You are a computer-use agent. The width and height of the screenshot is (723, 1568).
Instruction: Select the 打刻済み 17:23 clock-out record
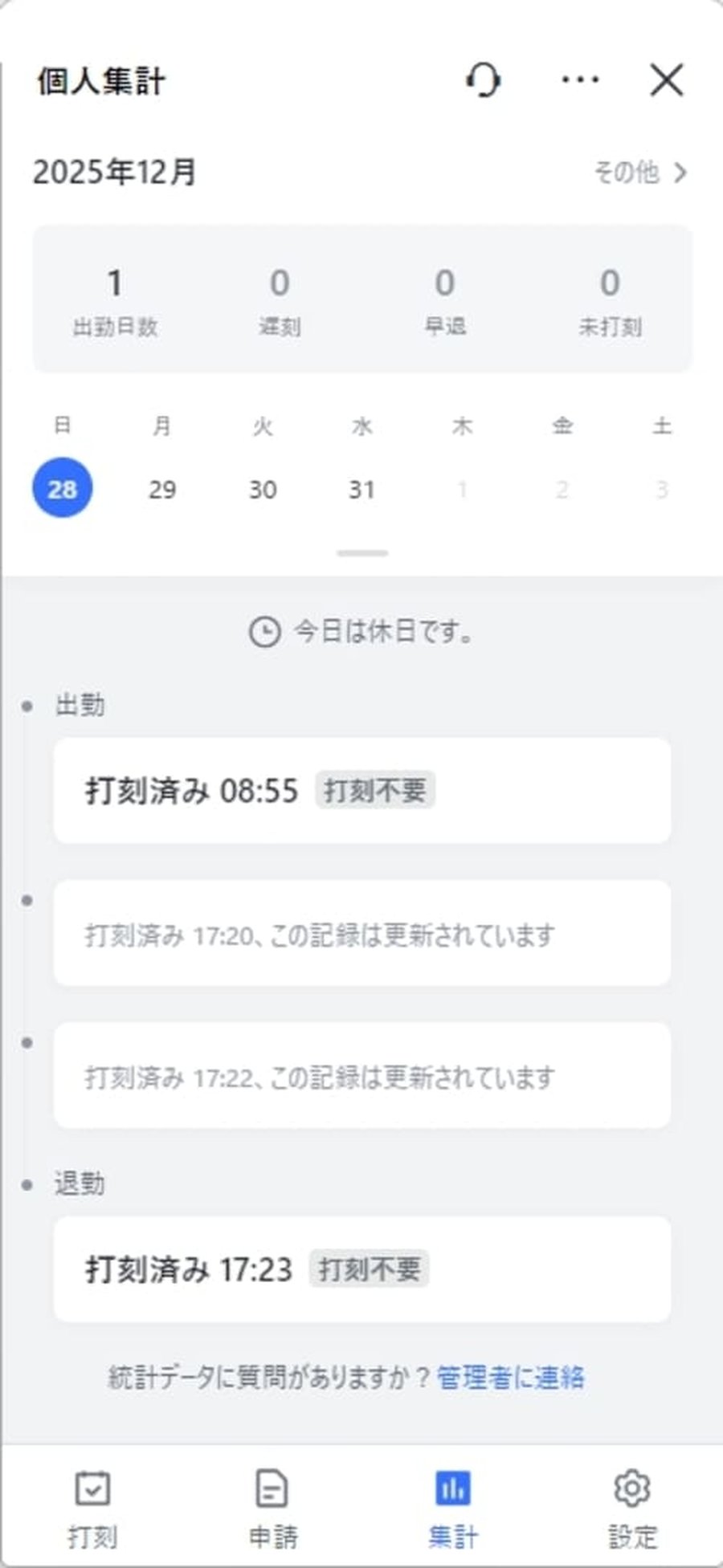click(361, 1269)
